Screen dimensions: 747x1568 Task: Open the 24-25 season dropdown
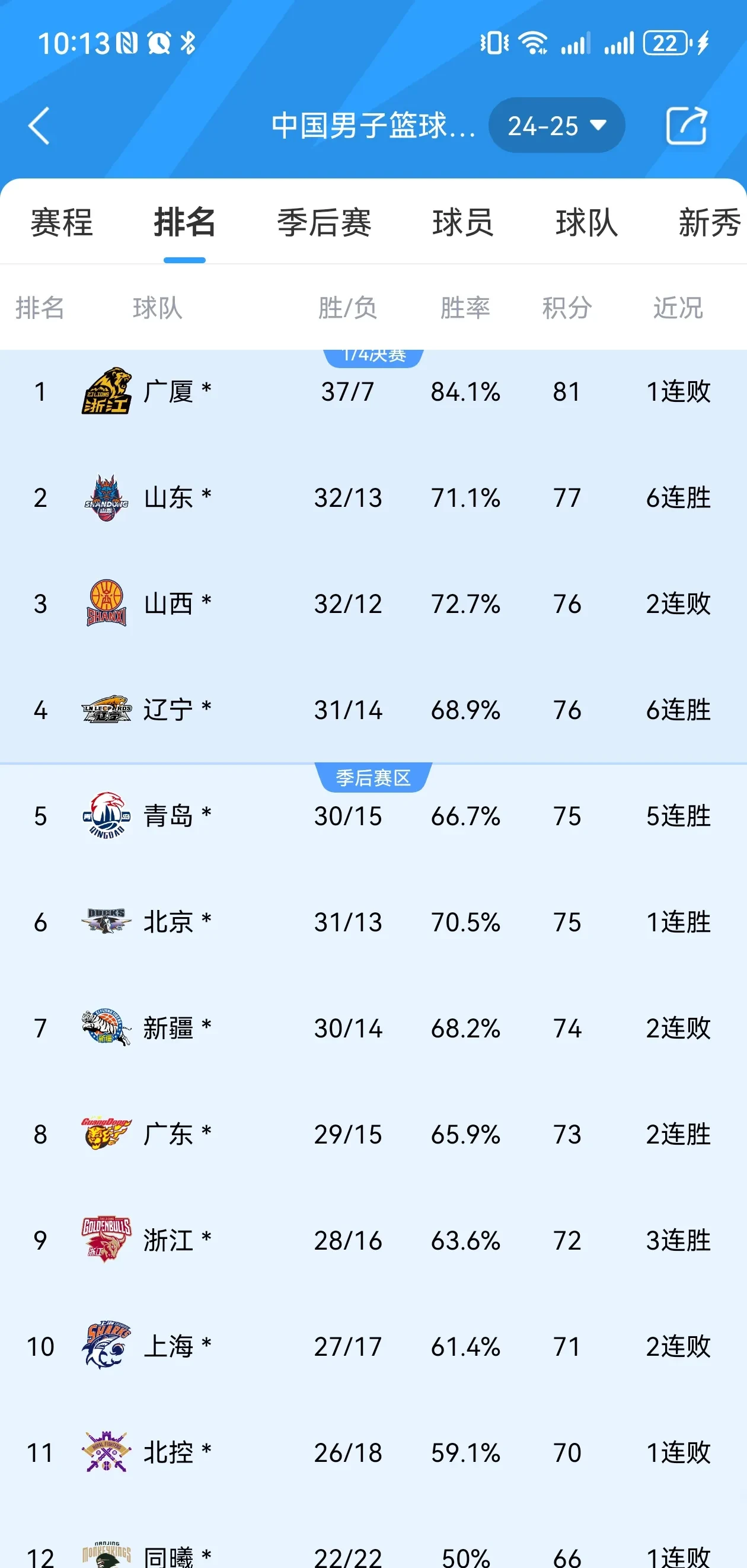tap(556, 126)
